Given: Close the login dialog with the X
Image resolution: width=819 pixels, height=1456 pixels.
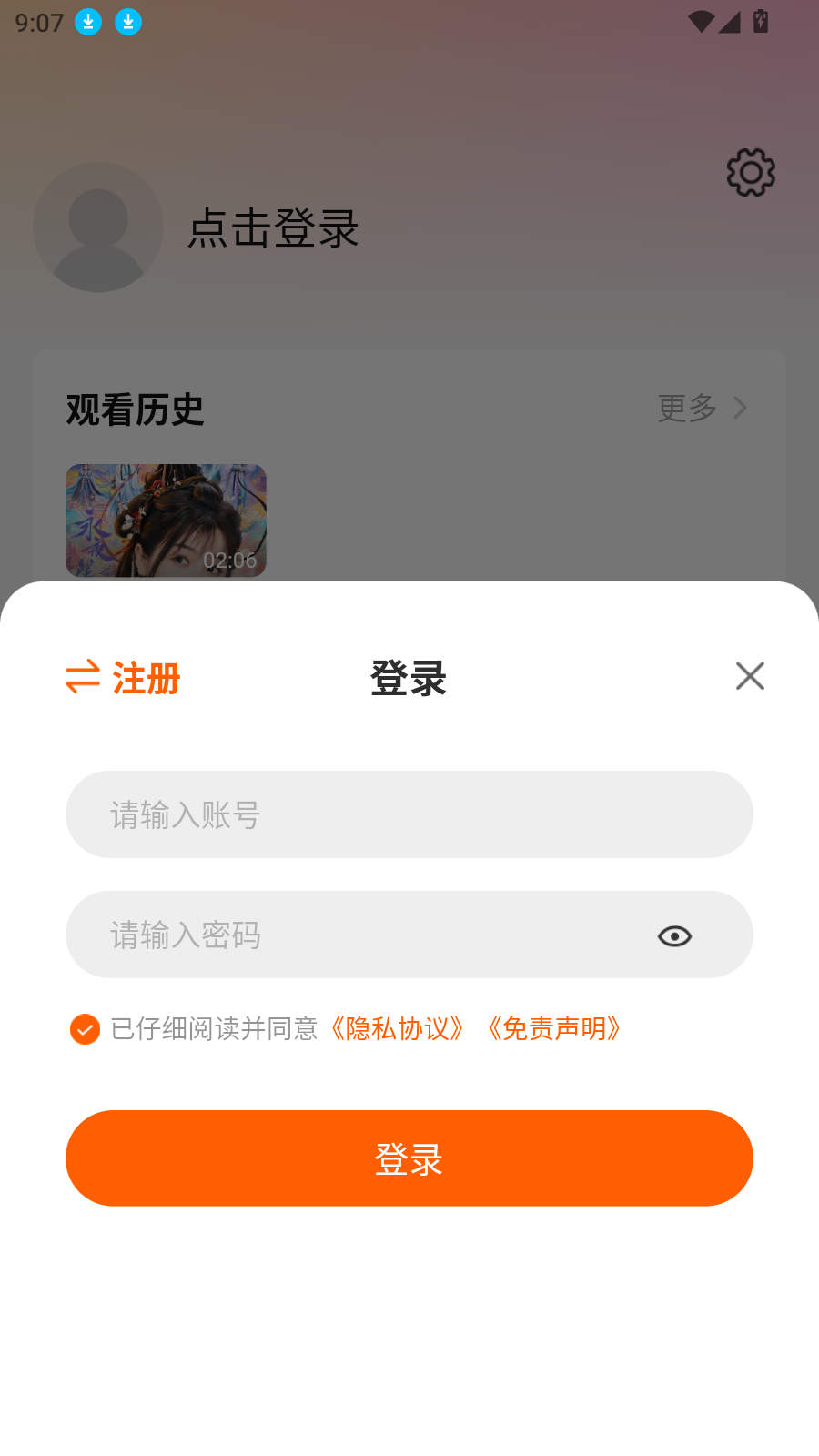Looking at the screenshot, I should point(749,676).
